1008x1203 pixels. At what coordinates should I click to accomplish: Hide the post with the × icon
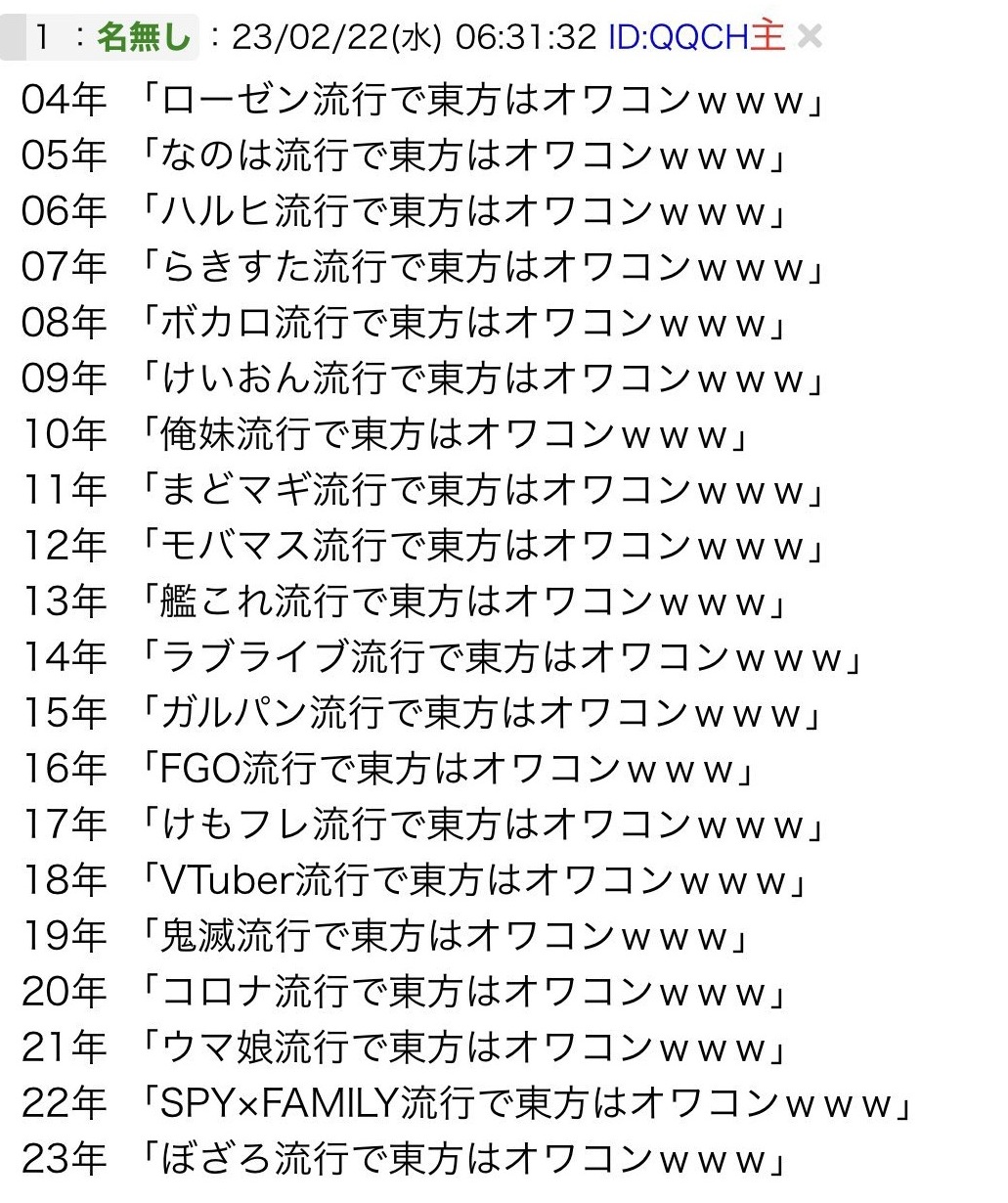pyautogui.click(x=810, y=38)
